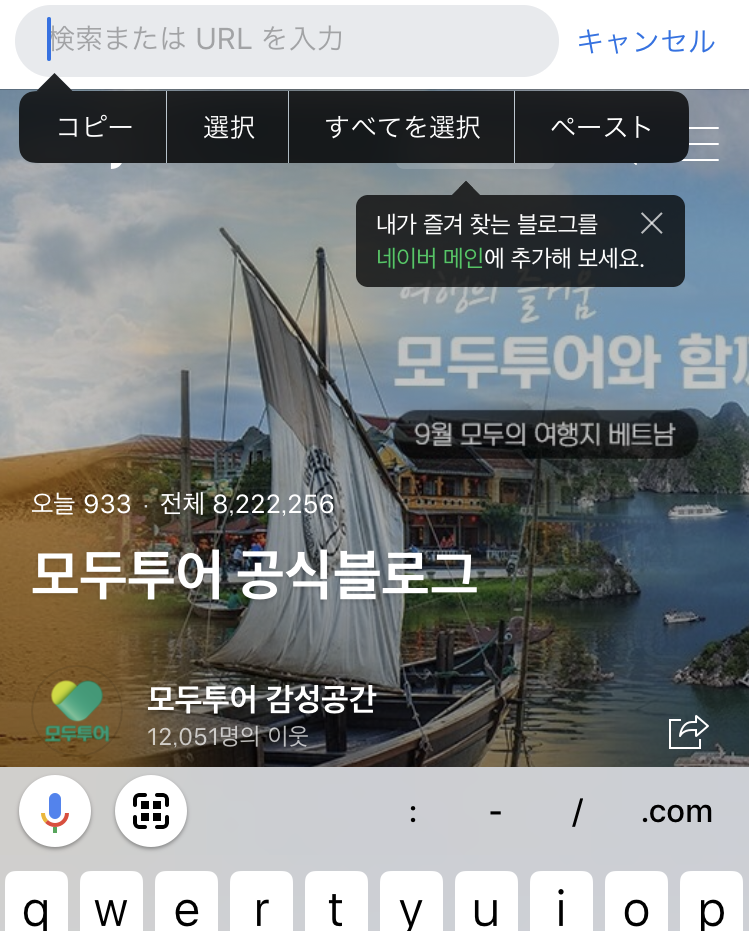Screen dimensions: 749x931
Task: Tap the share arrow icon near the bottom
Action: tap(689, 732)
